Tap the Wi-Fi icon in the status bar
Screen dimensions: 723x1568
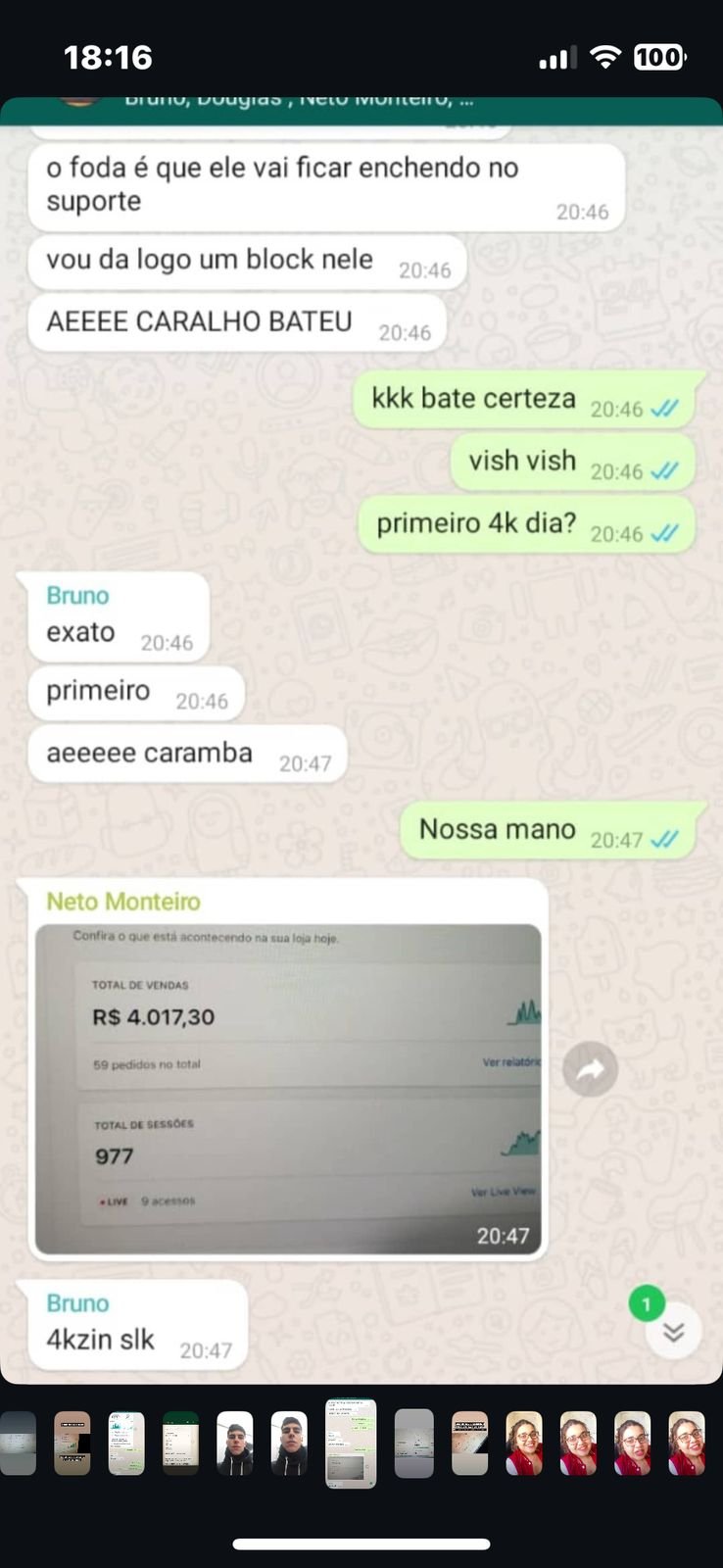605,57
